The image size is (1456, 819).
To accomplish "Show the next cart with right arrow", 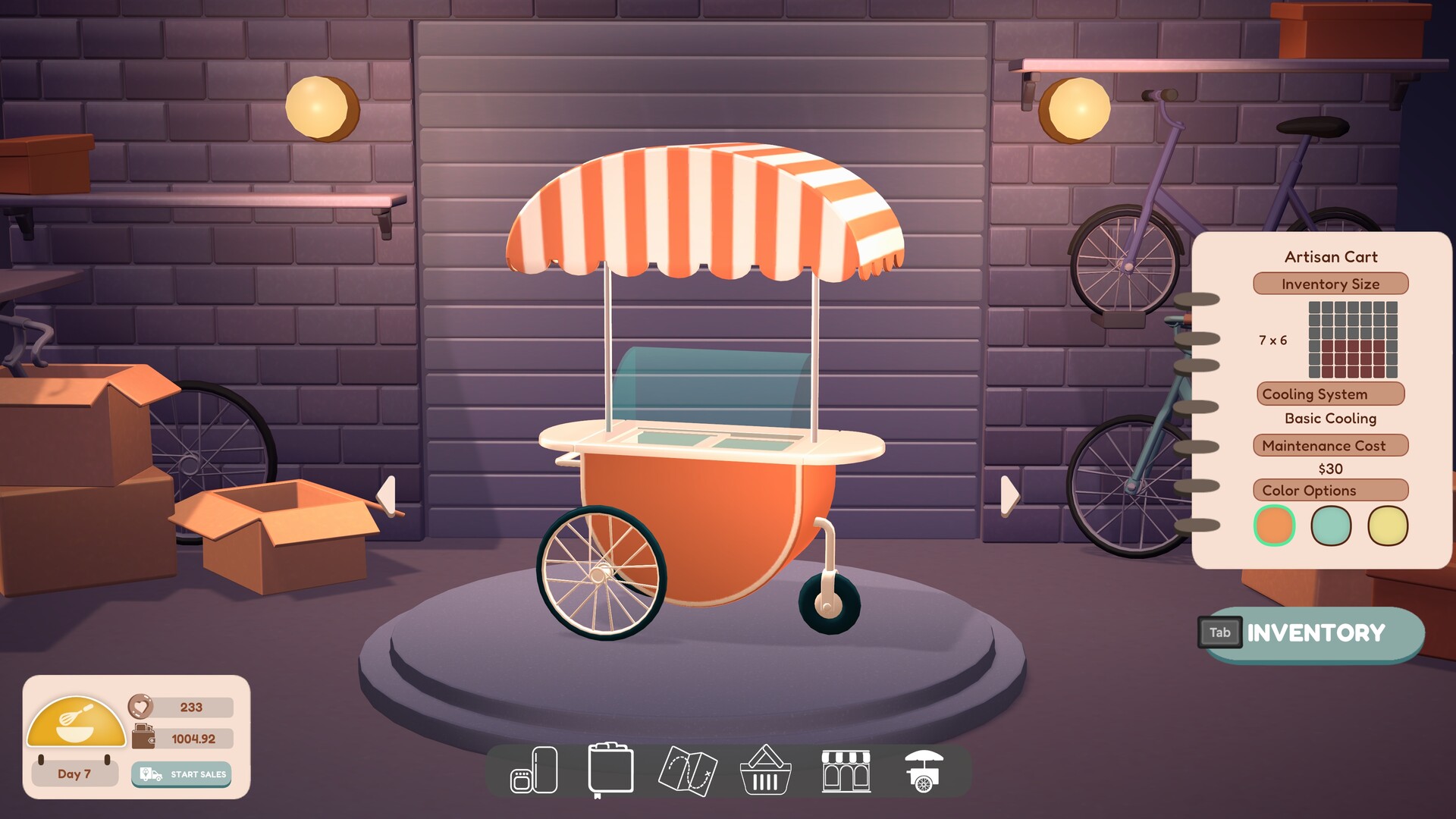I will tap(1009, 496).
